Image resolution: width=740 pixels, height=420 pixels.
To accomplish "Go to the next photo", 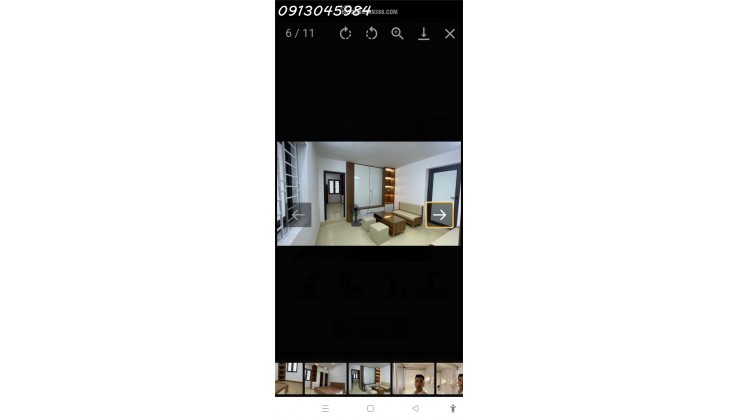I will click(439, 214).
